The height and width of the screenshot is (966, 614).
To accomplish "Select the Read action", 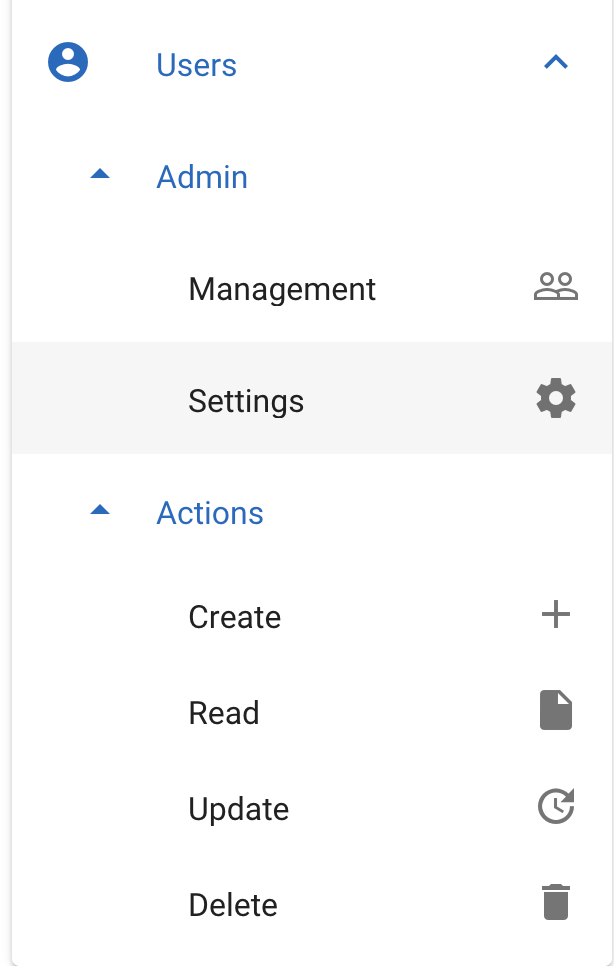I will [x=224, y=713].
